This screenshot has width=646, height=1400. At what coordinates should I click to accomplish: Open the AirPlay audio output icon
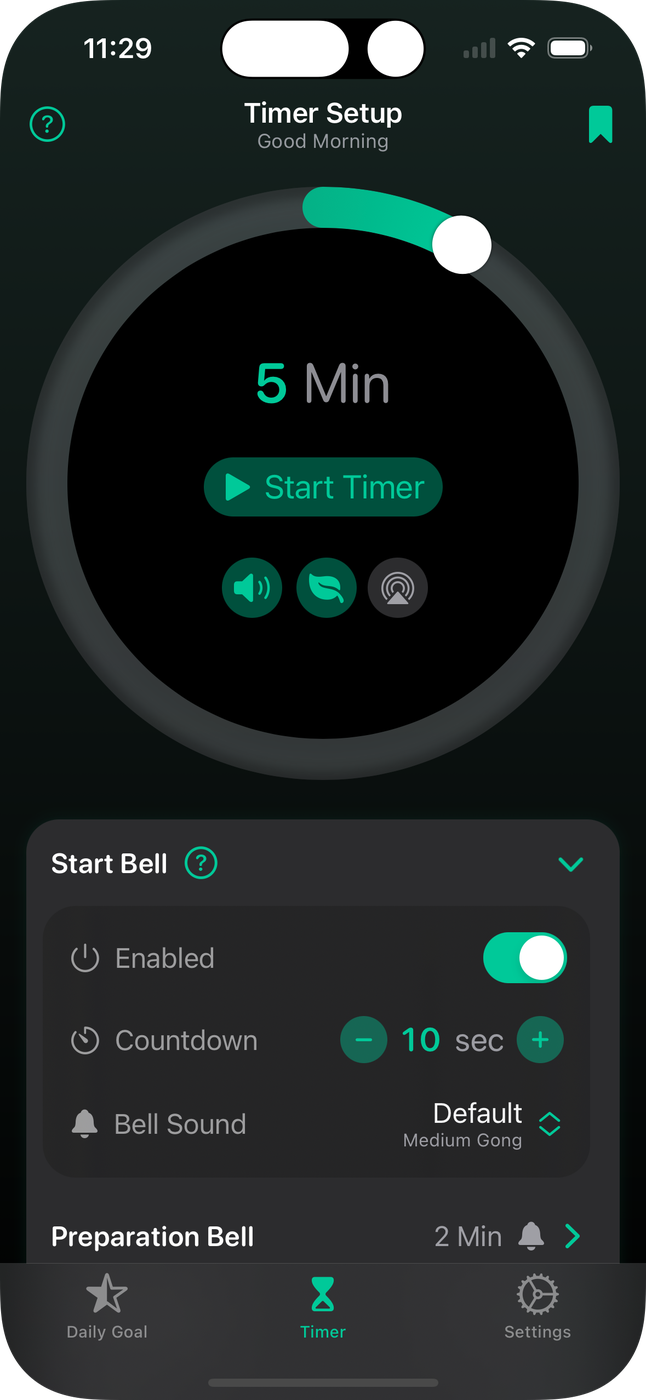click(398, 588)
